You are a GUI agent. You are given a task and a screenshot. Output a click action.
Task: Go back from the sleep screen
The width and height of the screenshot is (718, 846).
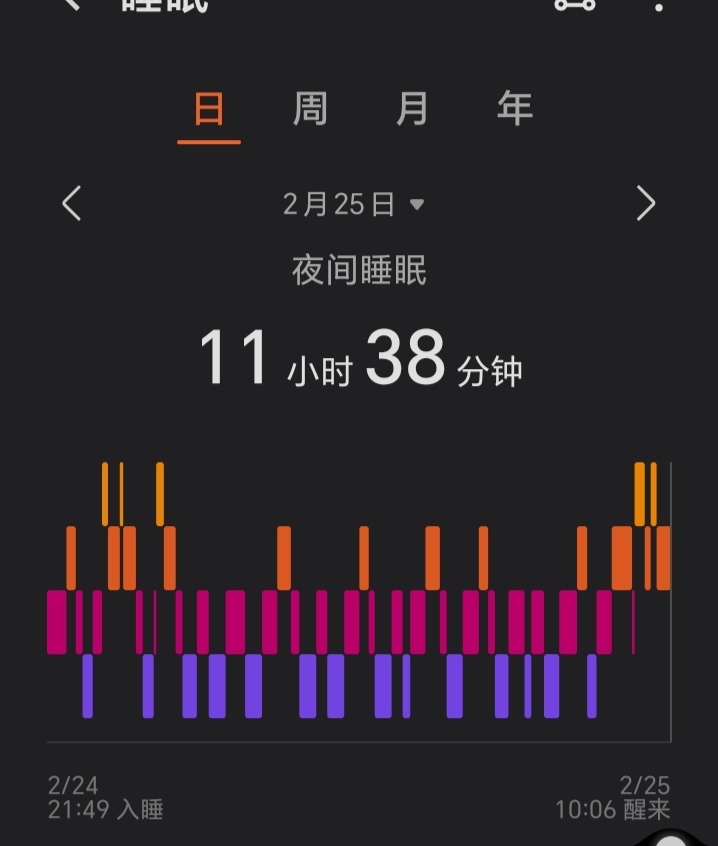[x=70, y=4]
